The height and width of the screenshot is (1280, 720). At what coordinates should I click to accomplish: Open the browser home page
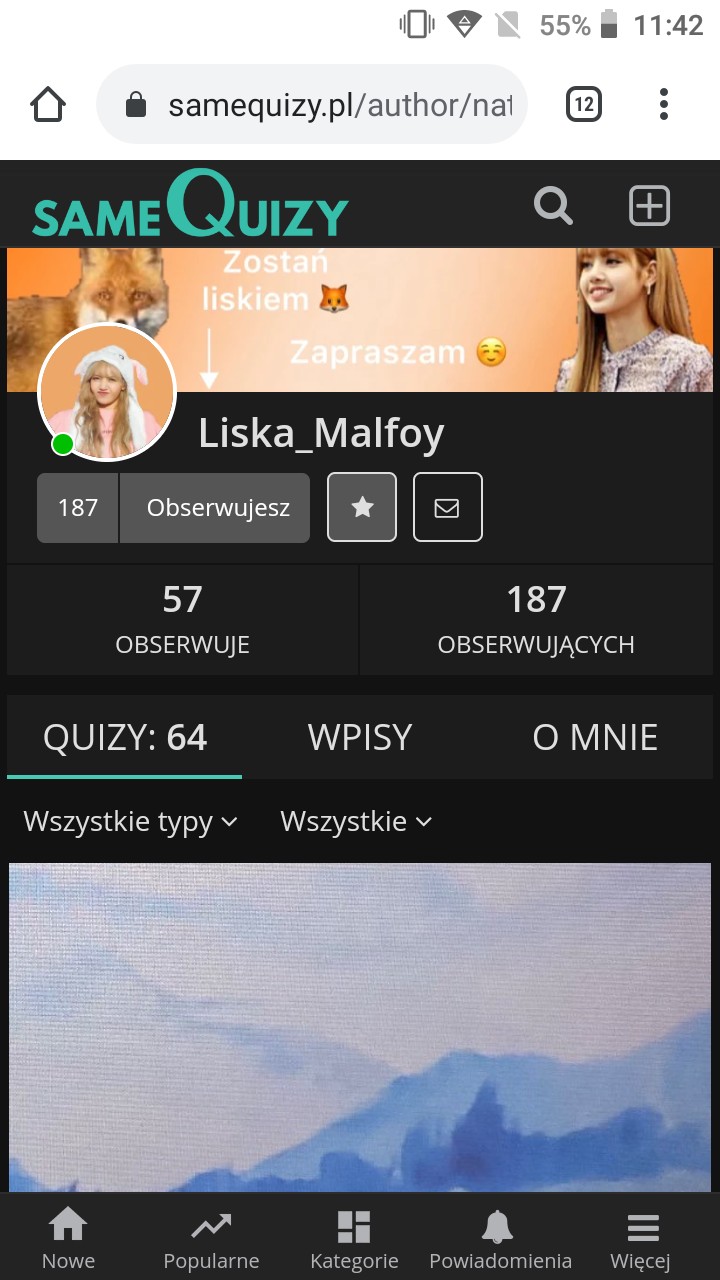[x=48, y=105]
